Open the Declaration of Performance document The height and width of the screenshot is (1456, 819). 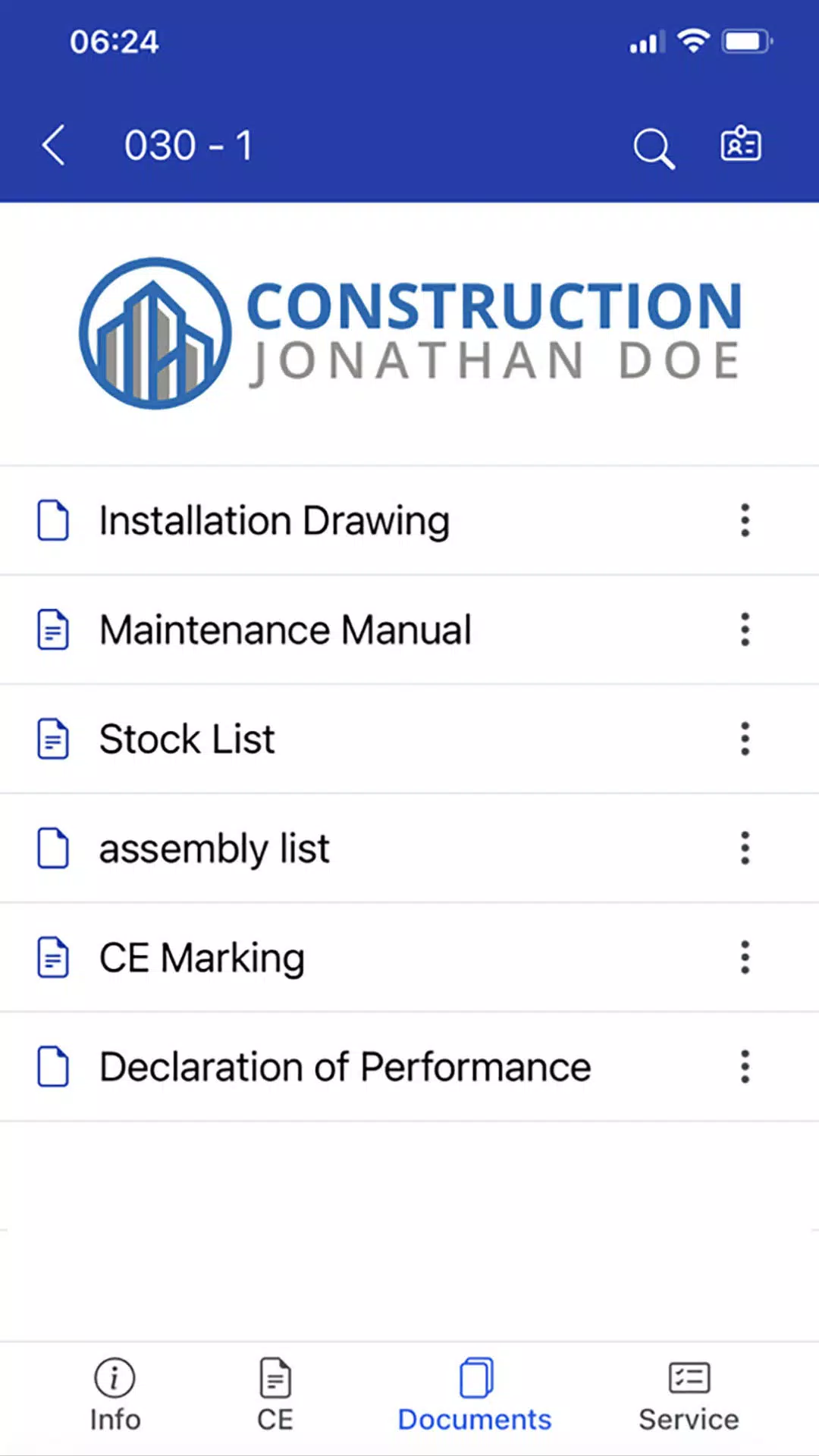click(409, 1067)
